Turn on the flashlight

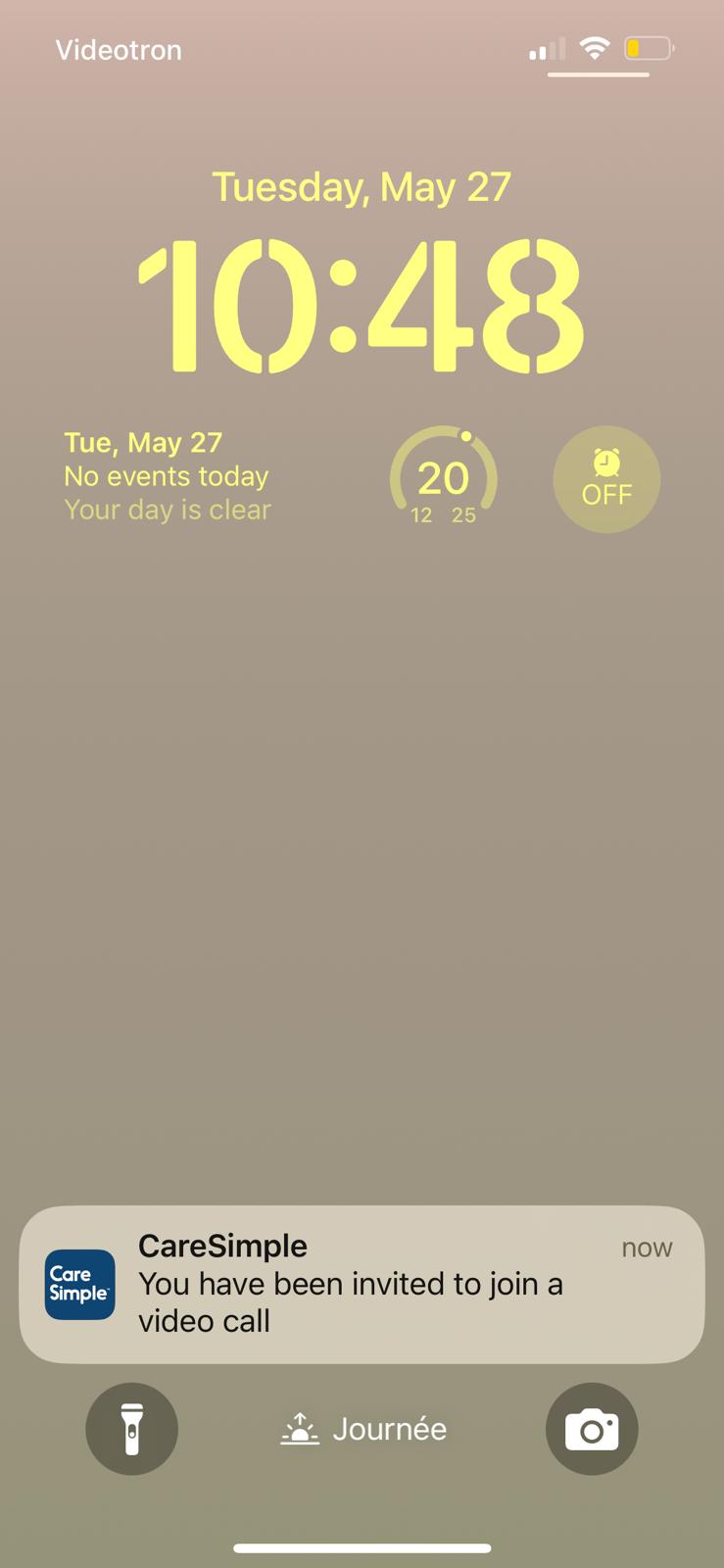(132, 1429)
